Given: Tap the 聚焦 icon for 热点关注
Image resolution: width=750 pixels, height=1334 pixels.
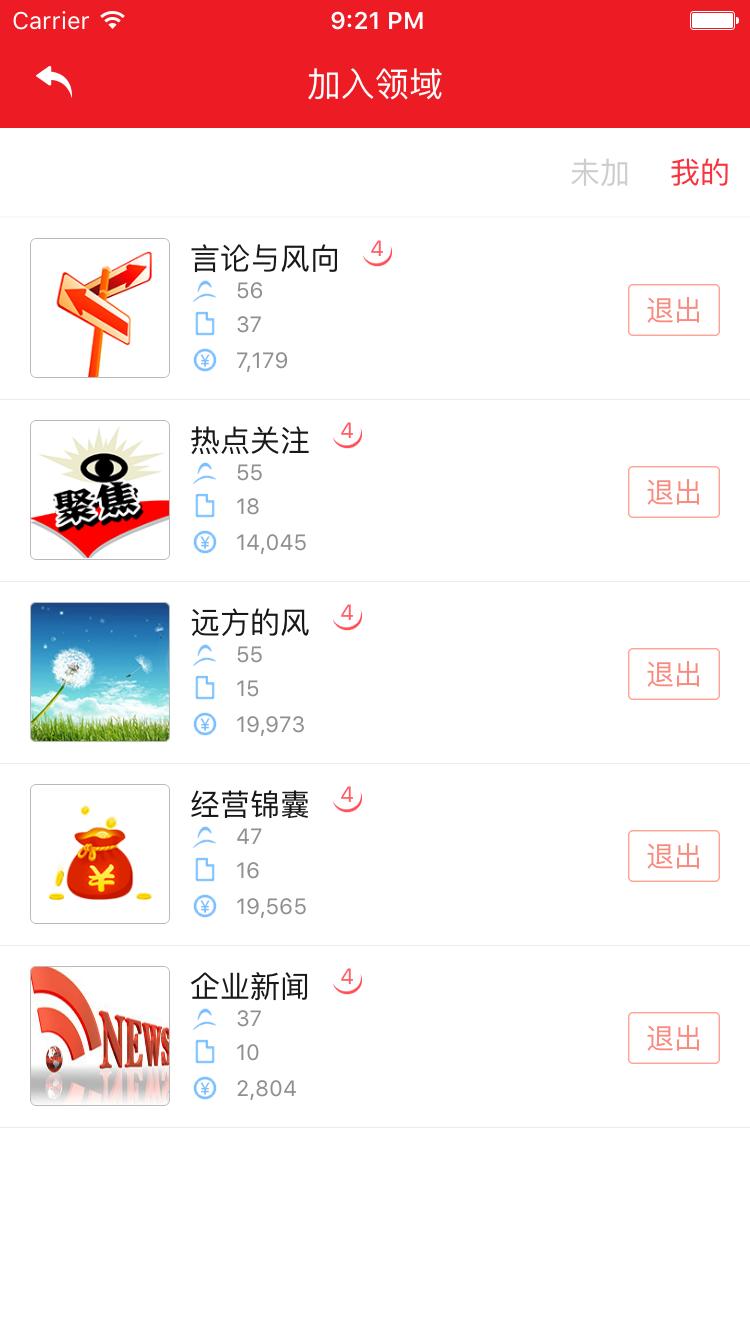Looking at the screenshot, I should pyautogui.click(x=100, y=490).
